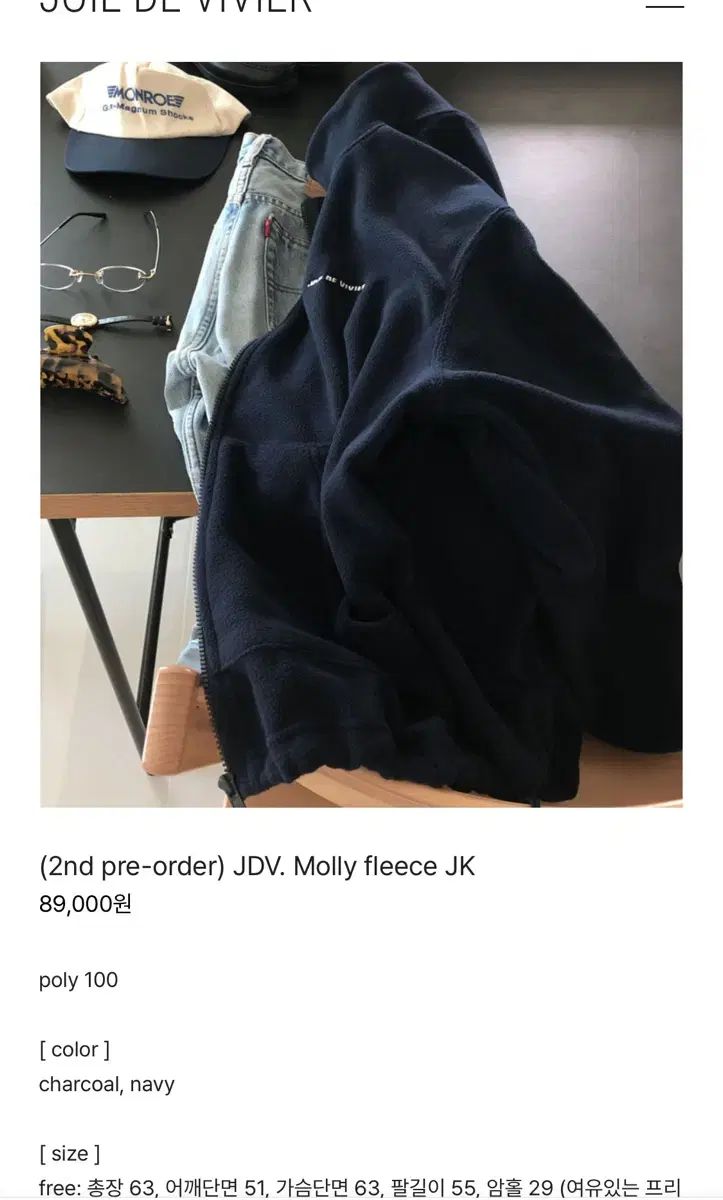Go to the Joie de Vivier home logo

pyautogui.click(x=176, y=6)
